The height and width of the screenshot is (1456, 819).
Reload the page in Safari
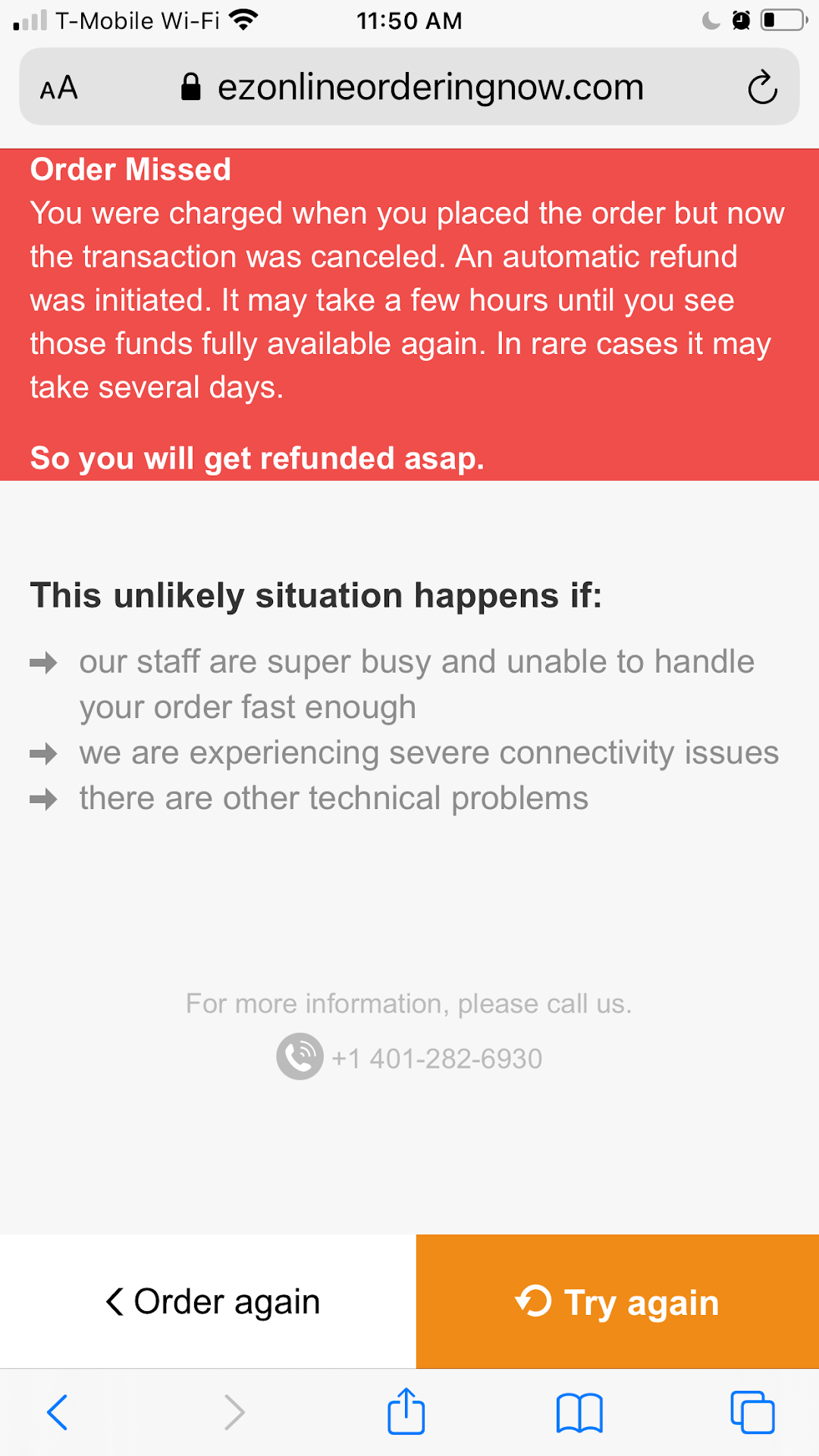[762, 87]
